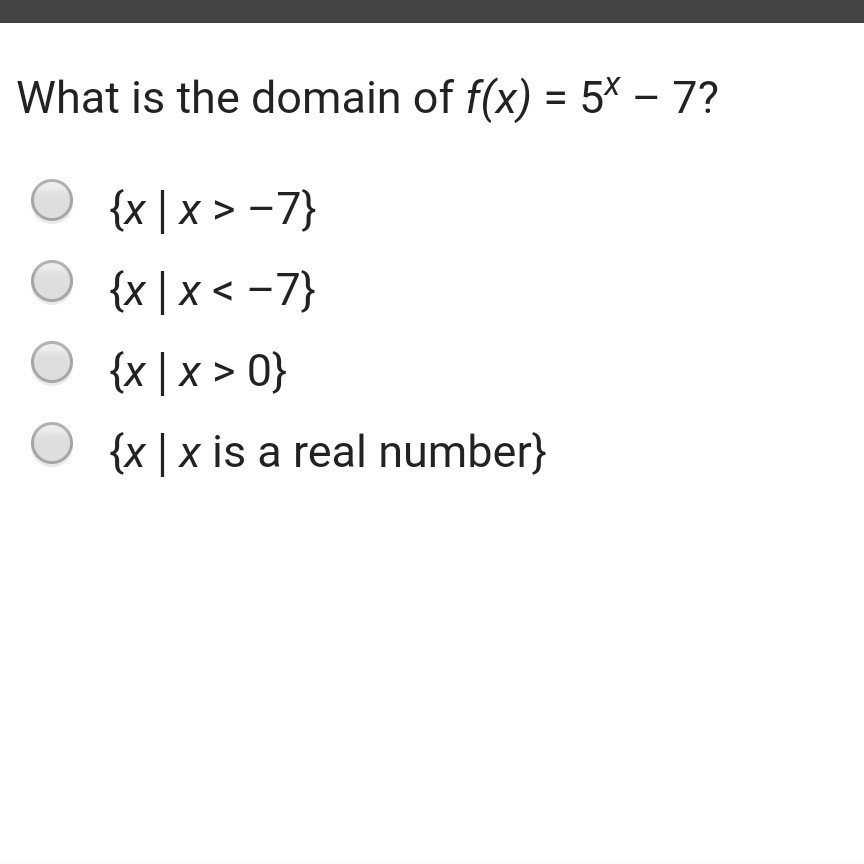Choose the option {x | x < −7}
Image resolution: width=864 pixels, height=864 pixels.
click(52, 281)
